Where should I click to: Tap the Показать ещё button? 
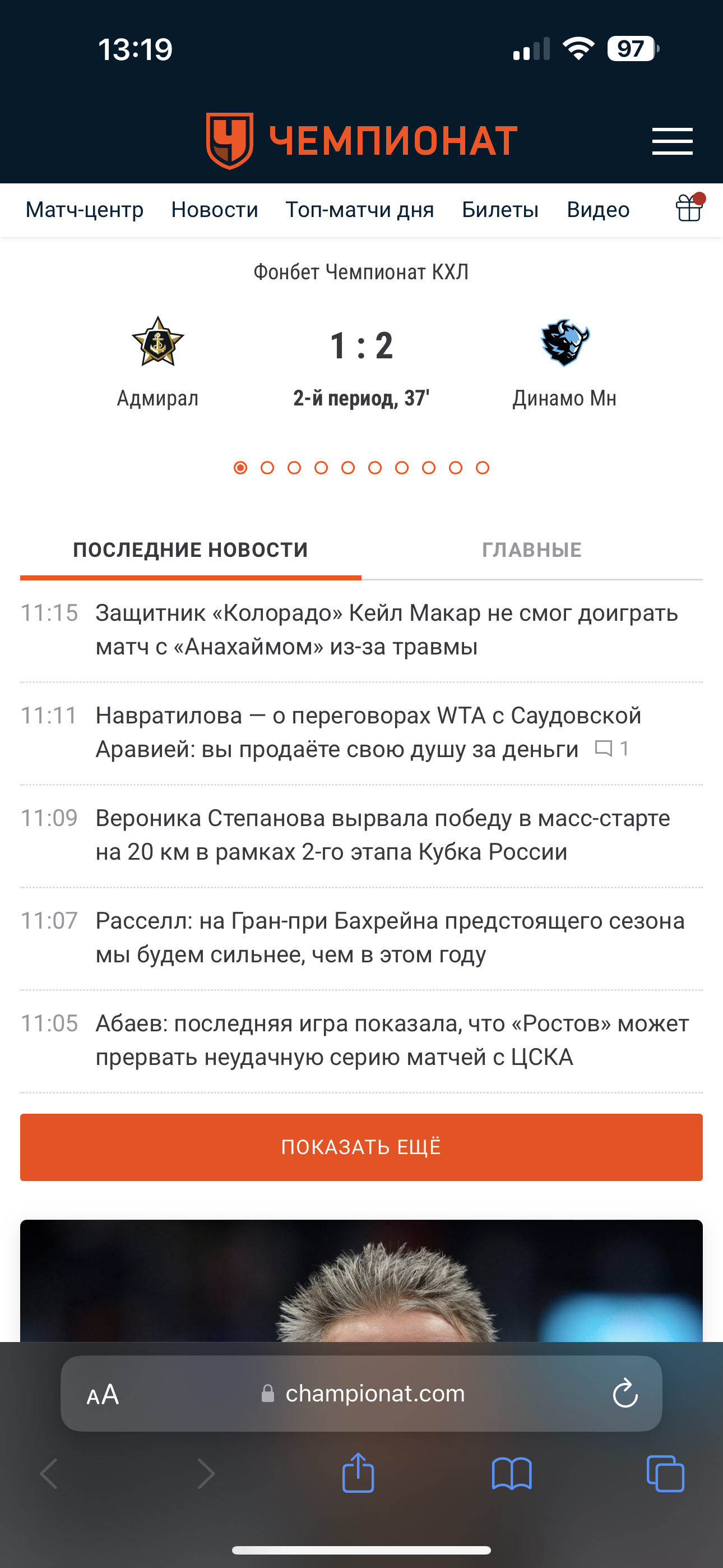[x=361, y=1147]
